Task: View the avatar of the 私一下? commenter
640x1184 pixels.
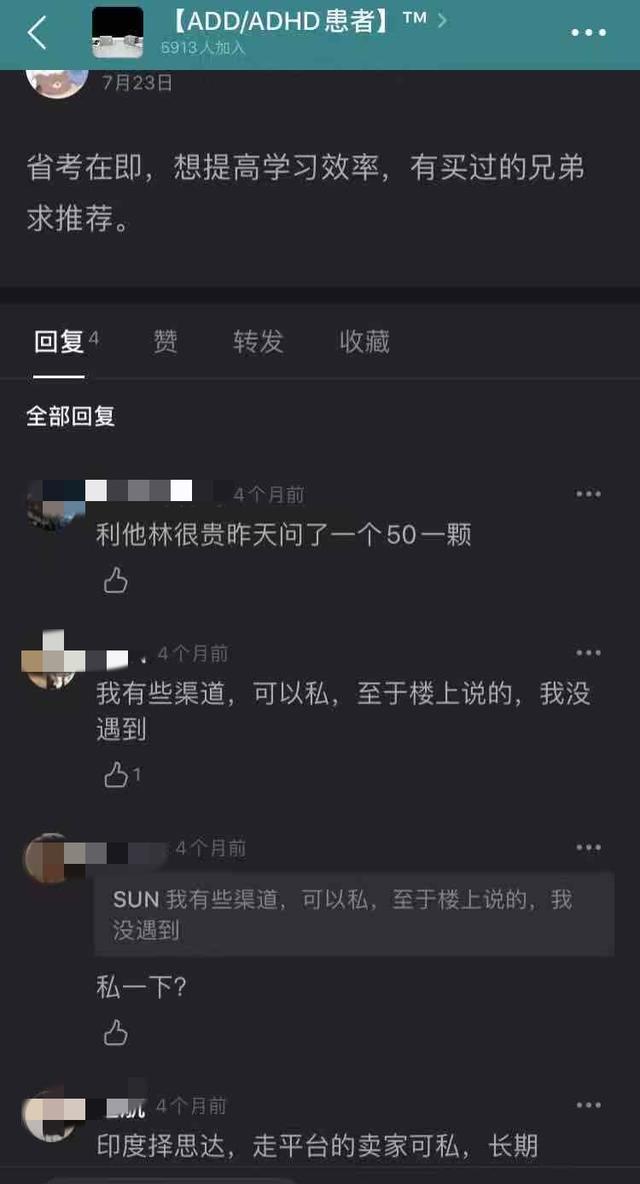Action: click(x=47, y=859)
